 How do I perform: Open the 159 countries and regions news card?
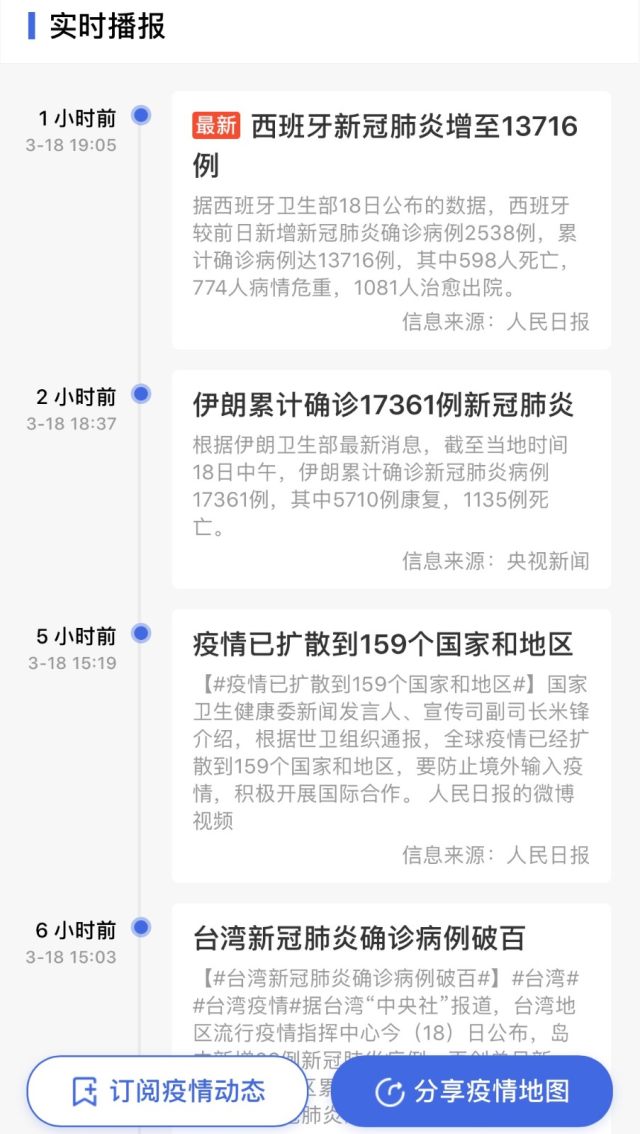390,745
